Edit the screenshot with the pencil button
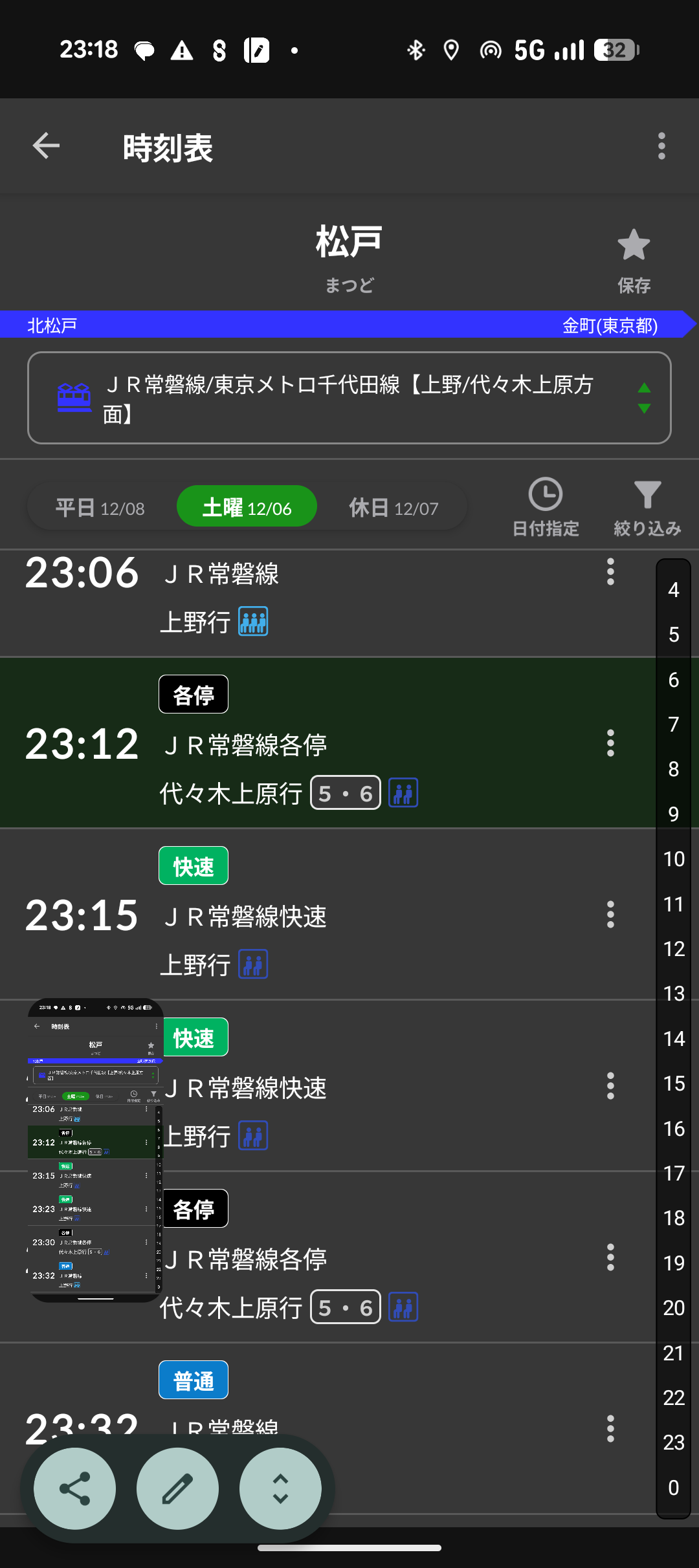The image size is (699, 1568). tap(177, 1488)
